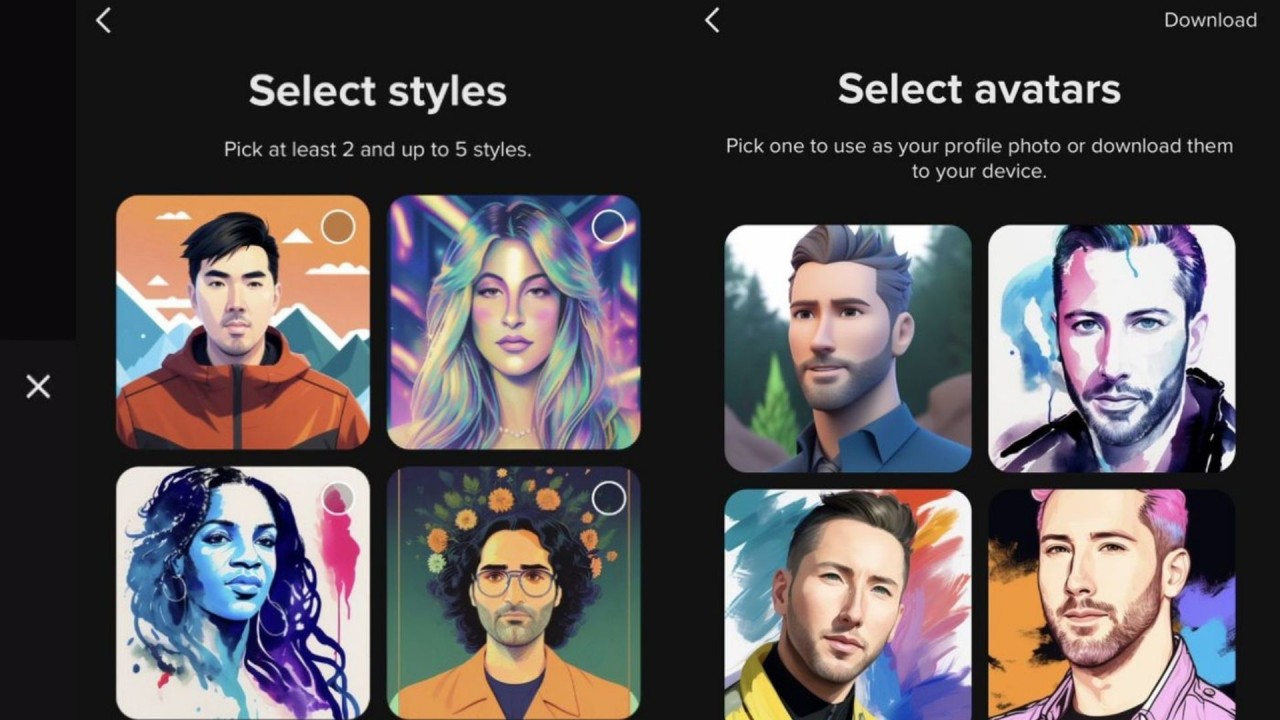This screenshot has height=720, width=1280.
Task: Tap Download to save avatars
Action: (1210, 20)
